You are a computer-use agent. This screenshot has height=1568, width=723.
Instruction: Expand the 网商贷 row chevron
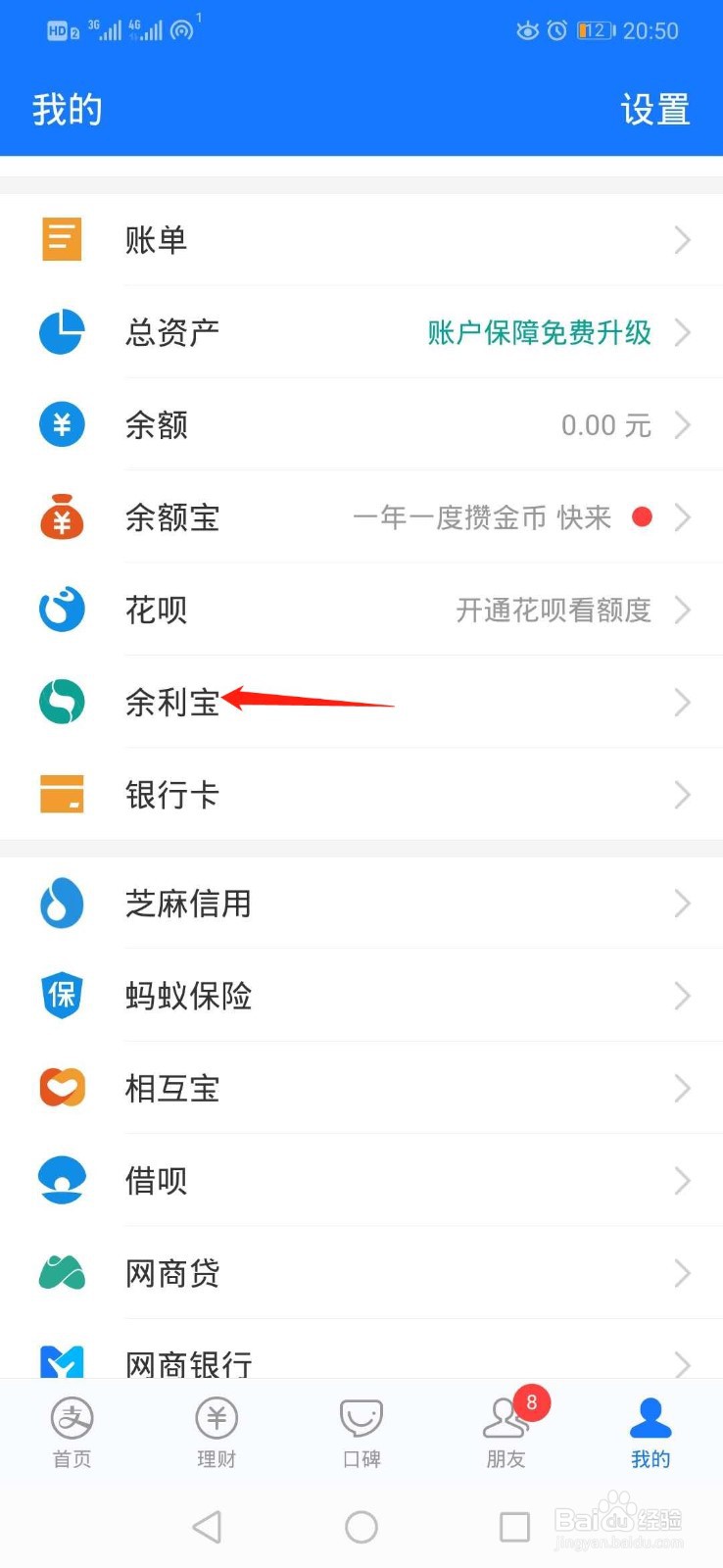(683, 1272)
